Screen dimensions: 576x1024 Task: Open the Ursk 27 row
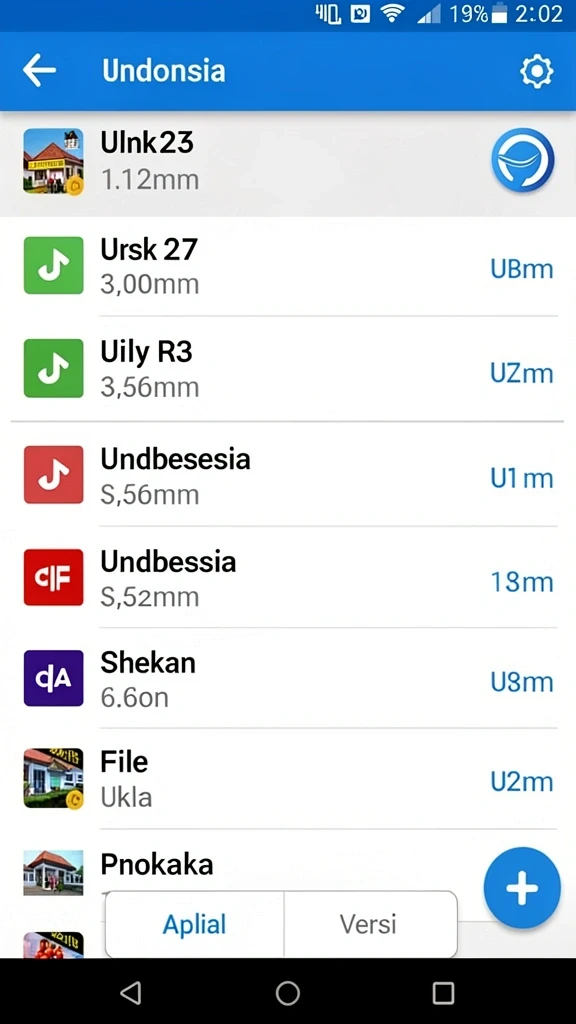click(288, 266)
